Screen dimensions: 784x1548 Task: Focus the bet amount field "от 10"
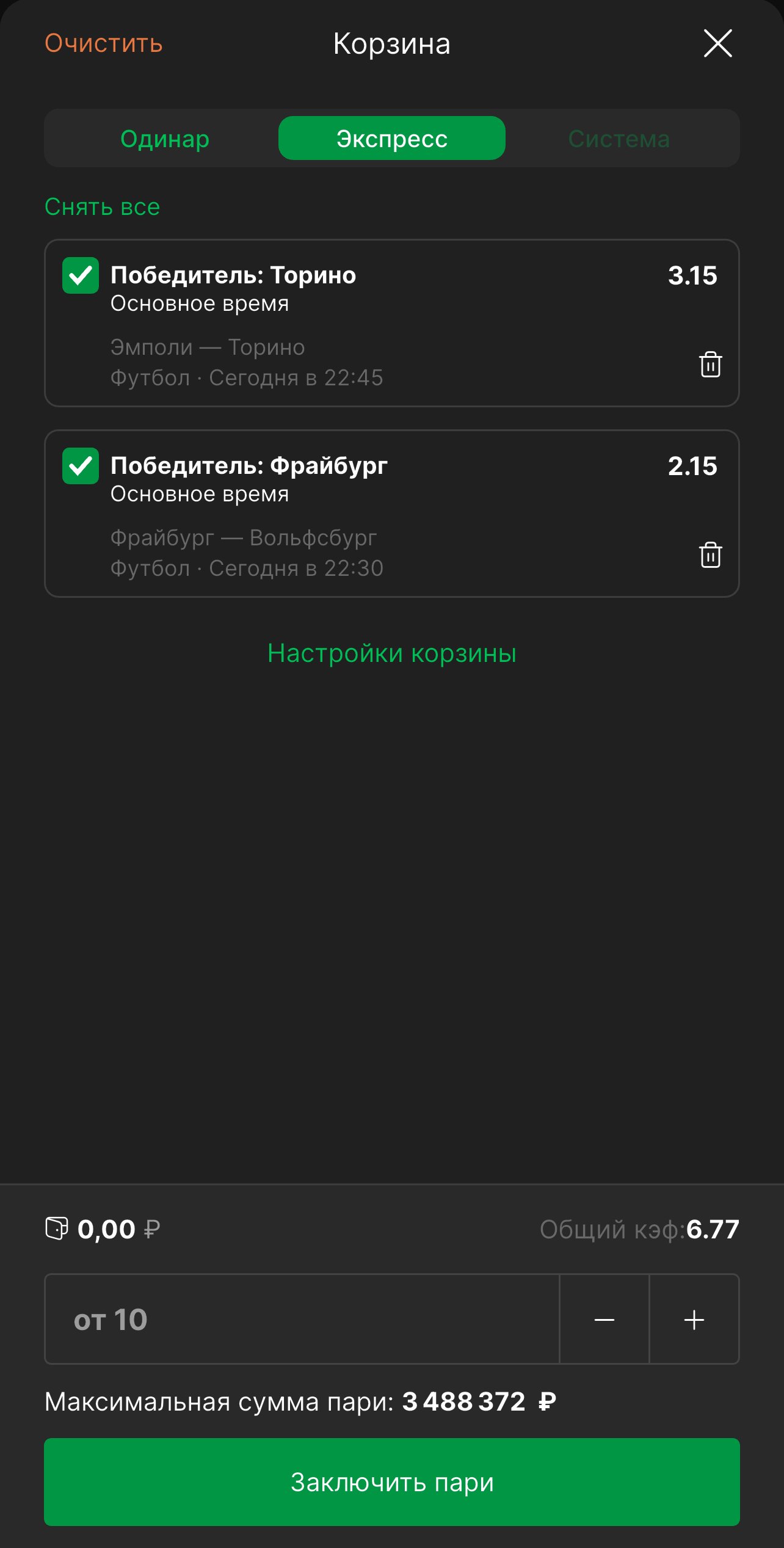(x=302, y=1319)
